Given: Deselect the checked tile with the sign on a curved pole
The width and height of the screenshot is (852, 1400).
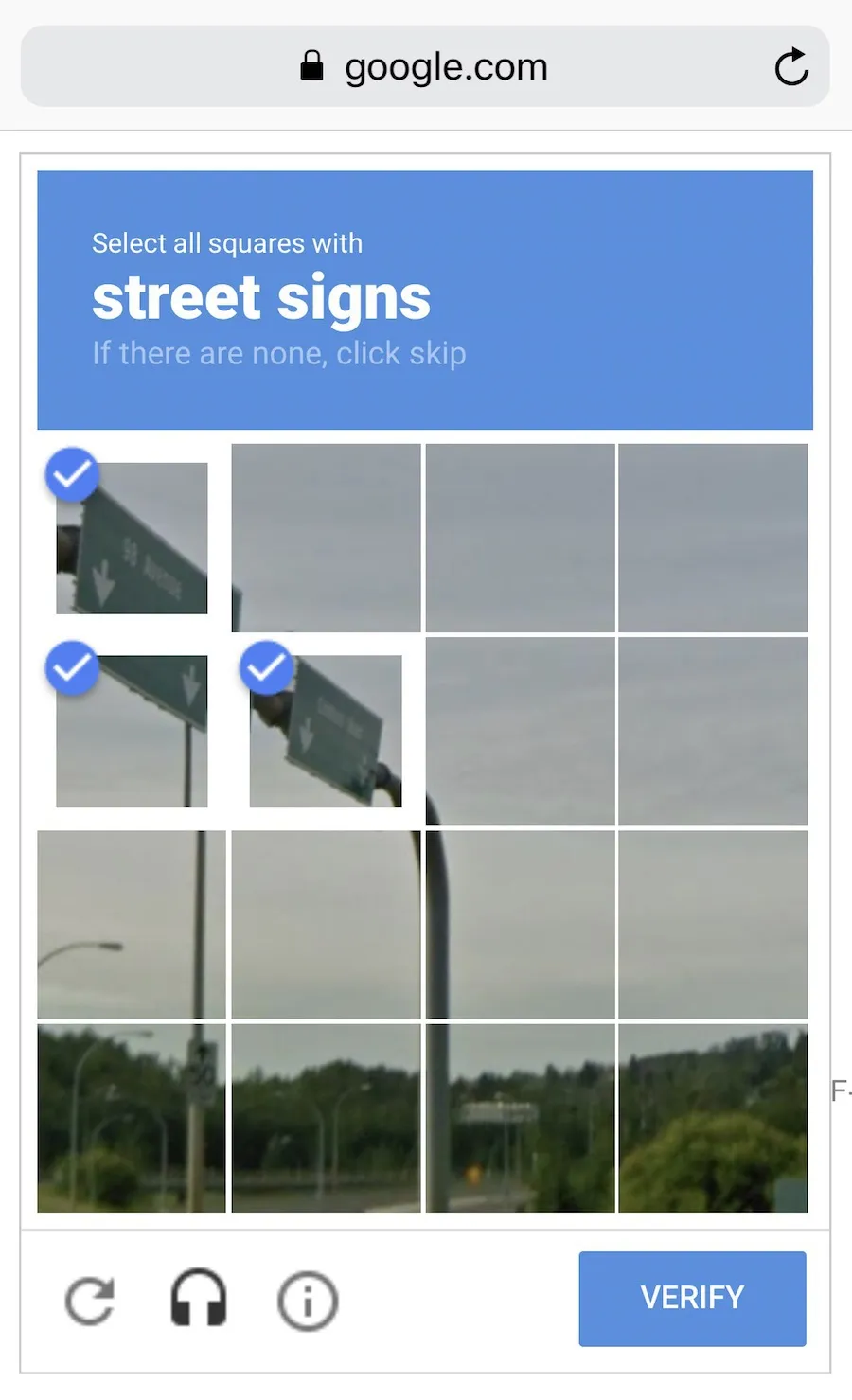Looking at the screenshot, I should click(326, 731).
